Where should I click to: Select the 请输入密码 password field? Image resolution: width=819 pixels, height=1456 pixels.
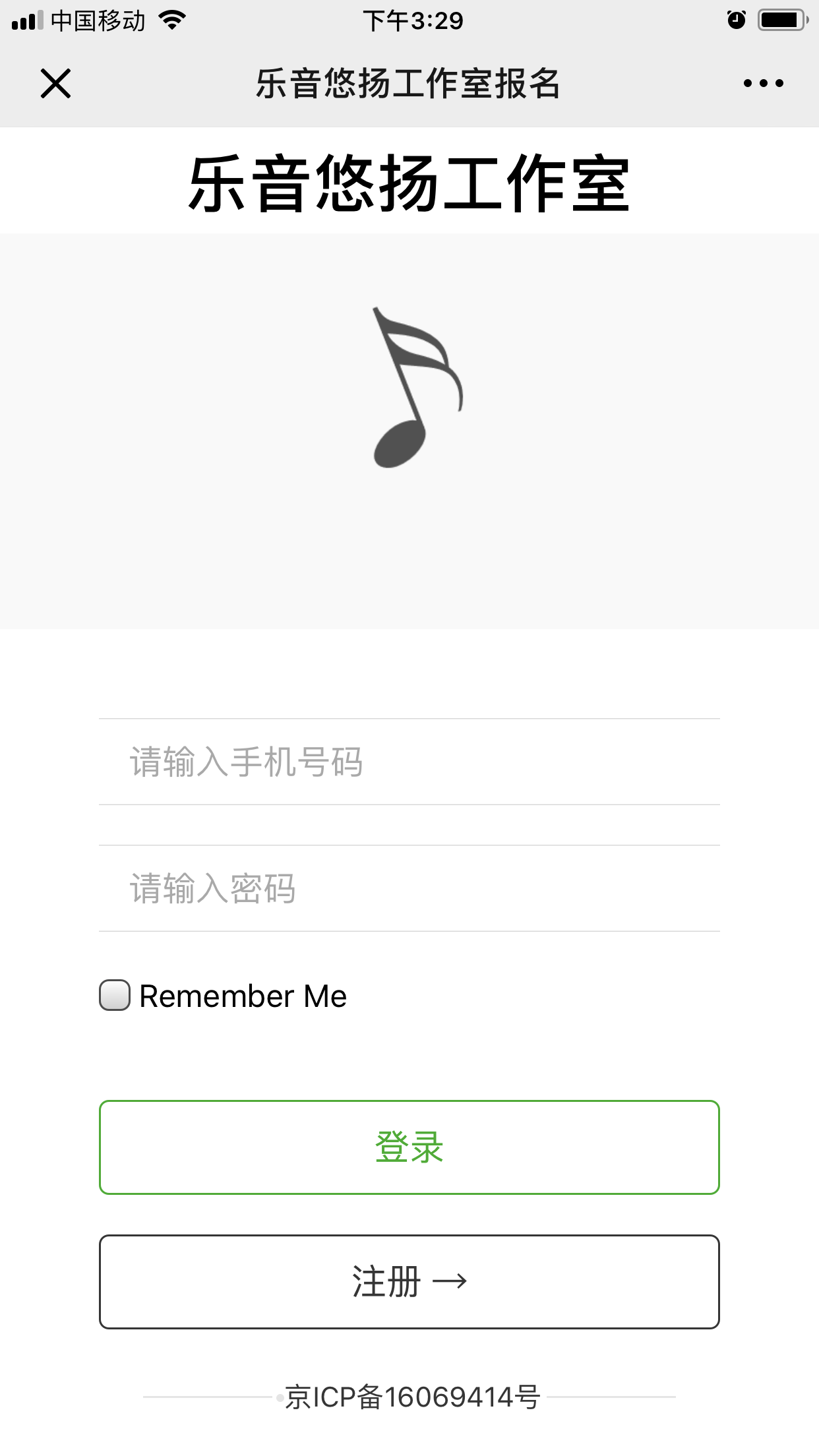coord(409,888)
